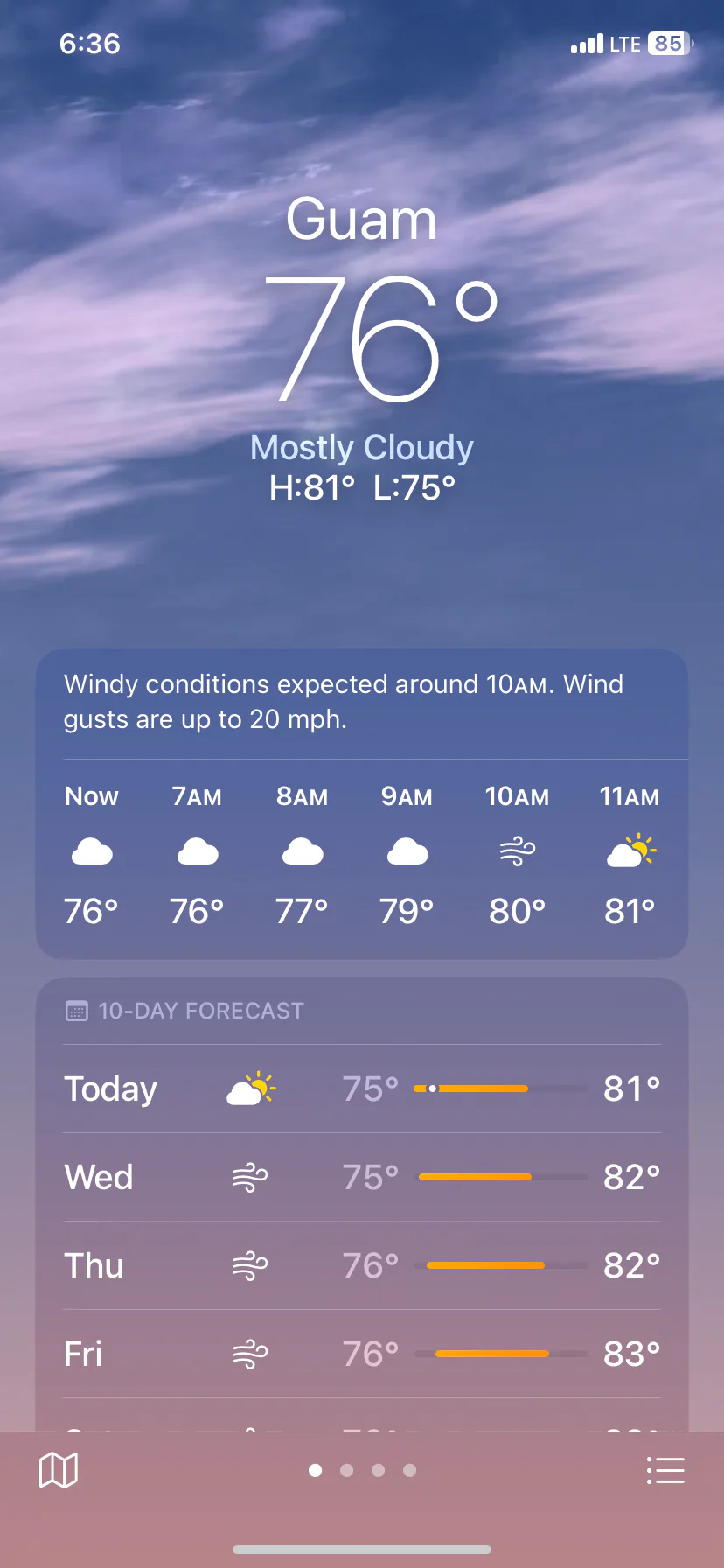Screen dimensions: 724x1568
Task: Show Thursday's forecast details
Action: coord(361,1265)
